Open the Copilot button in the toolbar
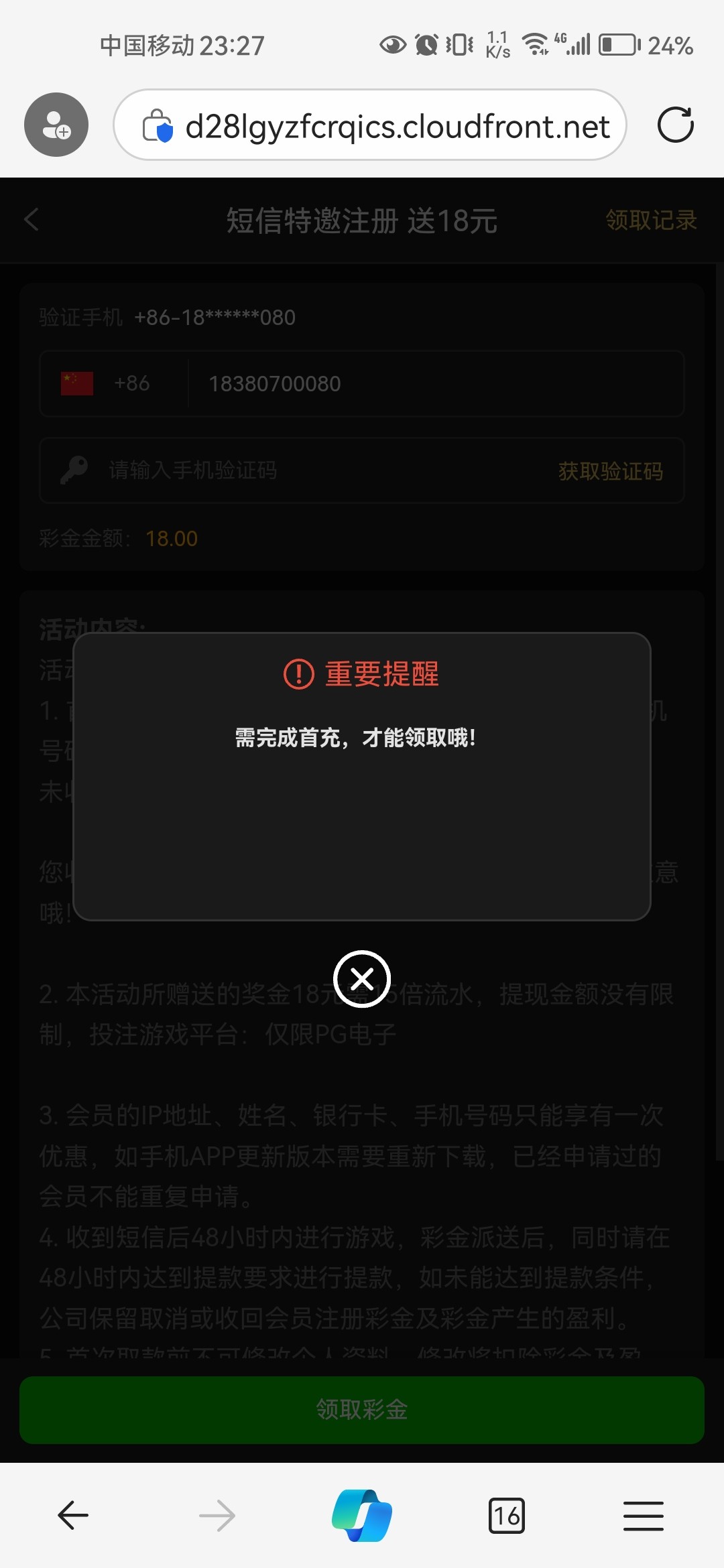The height and width of the screenshot is (1568, 724). pos(362,1516)
